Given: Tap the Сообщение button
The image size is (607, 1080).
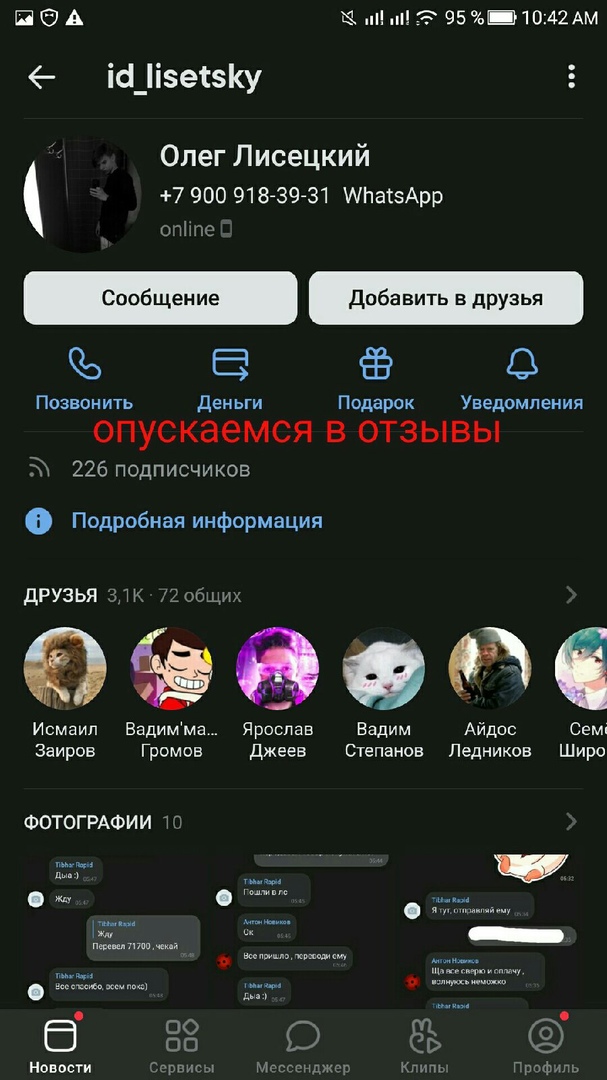Looking at the screenshot, I should 160,298.
